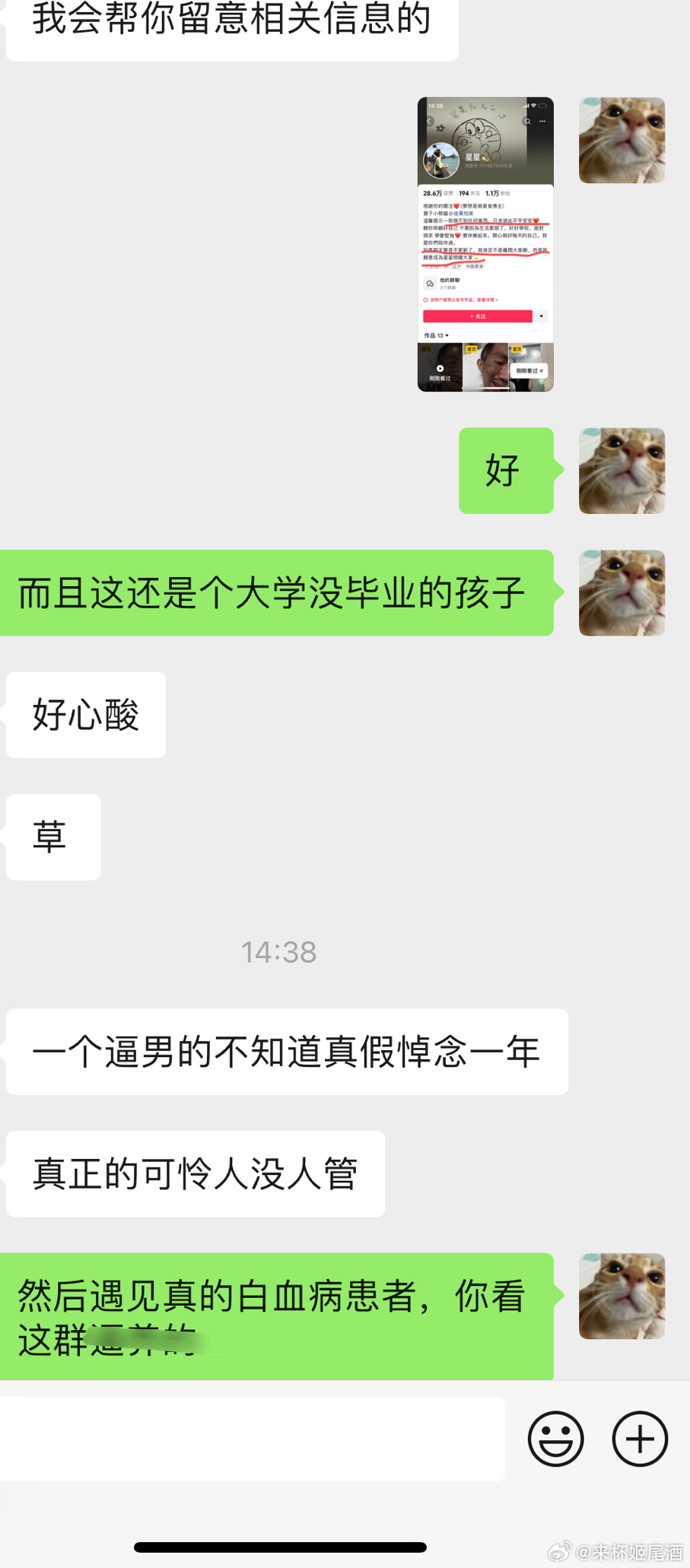Tap the cat avatar beside the 好 message
The height and width of the screenshot is (1568, 690).
(x=622, y=471)
